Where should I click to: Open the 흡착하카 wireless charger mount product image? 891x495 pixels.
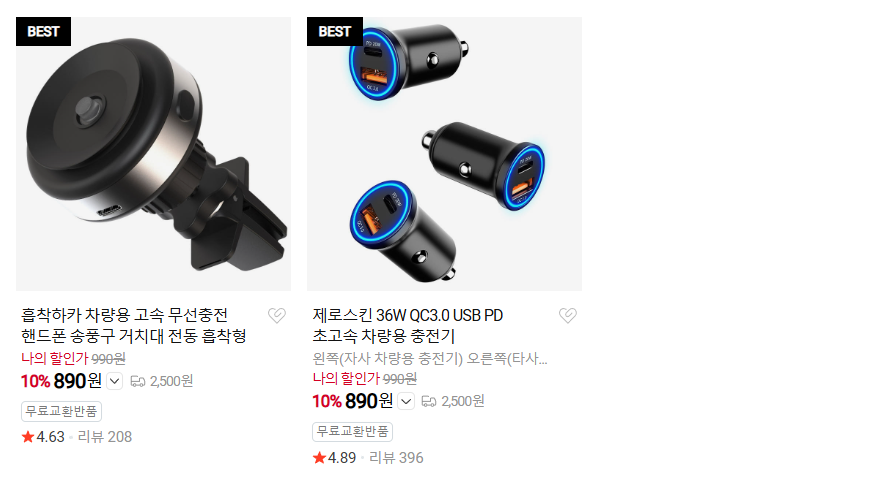pyautogui.click(x=153, y=154)
